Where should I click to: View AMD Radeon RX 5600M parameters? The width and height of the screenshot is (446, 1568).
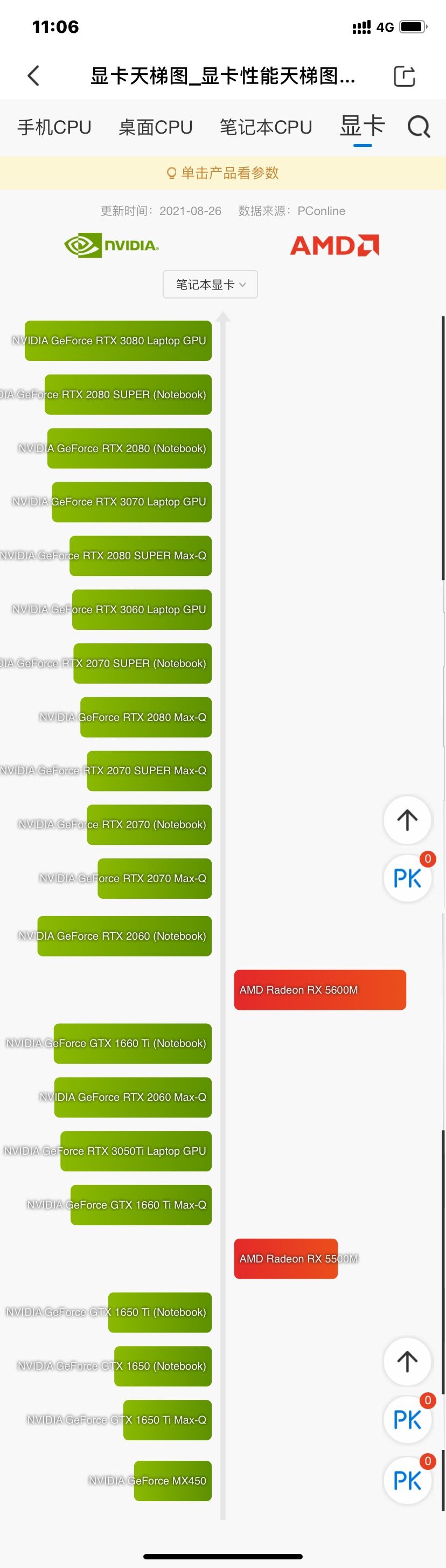[x=319, y=990]
